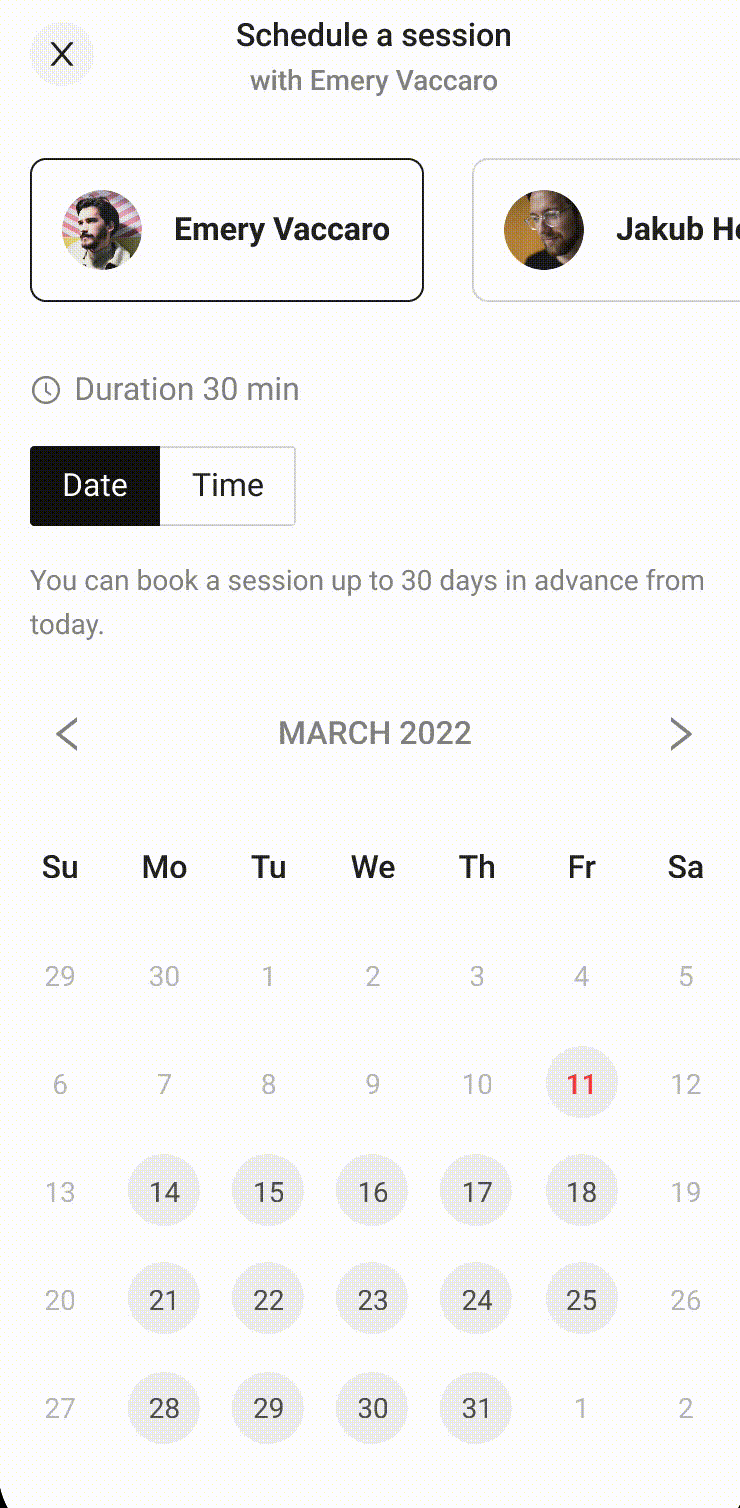
Task: Choose March 15 as the date
Action: point(268,1191)
